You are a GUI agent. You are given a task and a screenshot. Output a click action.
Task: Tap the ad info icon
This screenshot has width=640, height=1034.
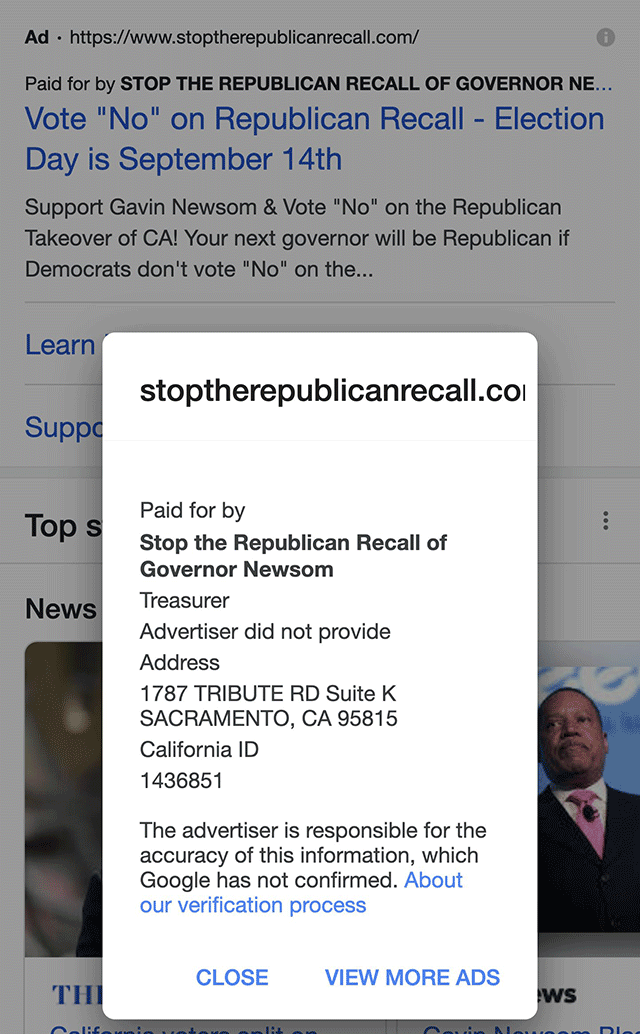[x=605, y=38]
